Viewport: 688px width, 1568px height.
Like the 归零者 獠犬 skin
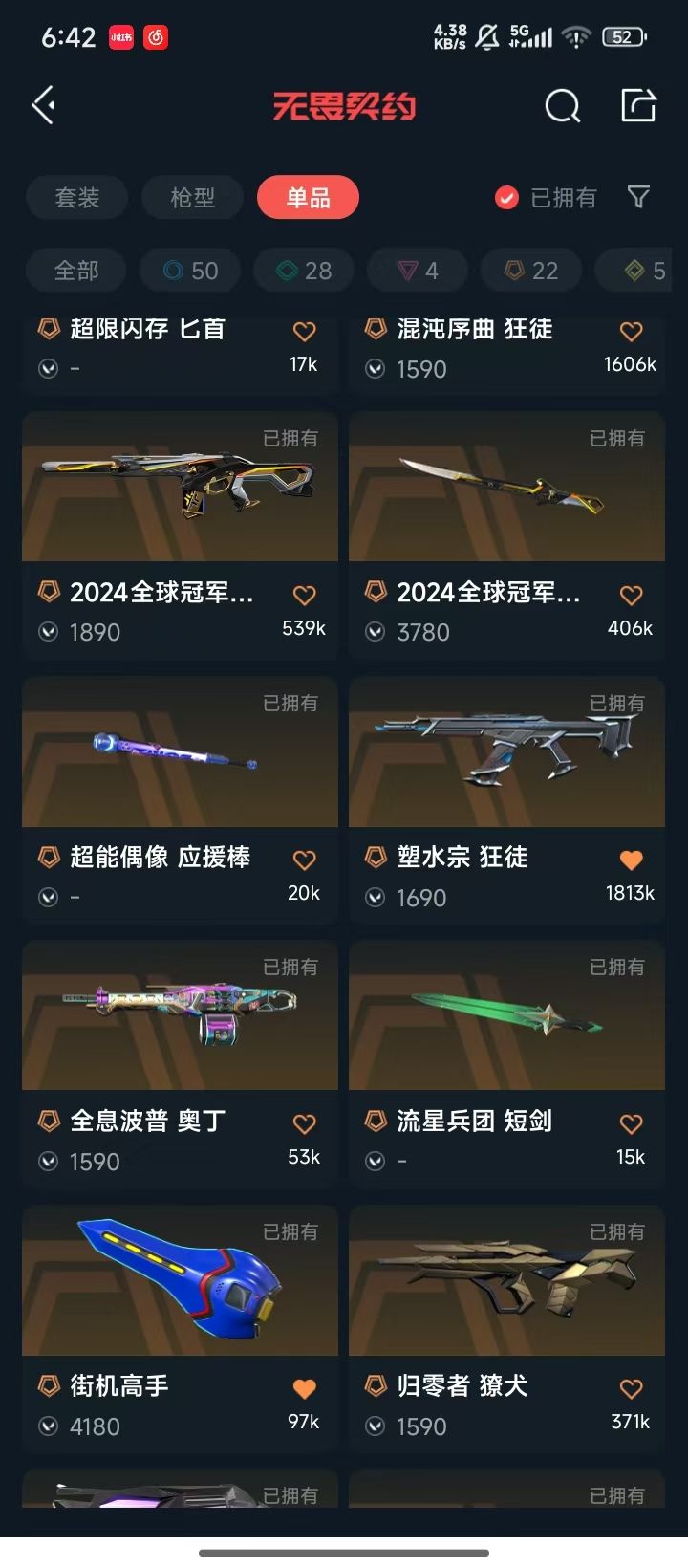631,1388
